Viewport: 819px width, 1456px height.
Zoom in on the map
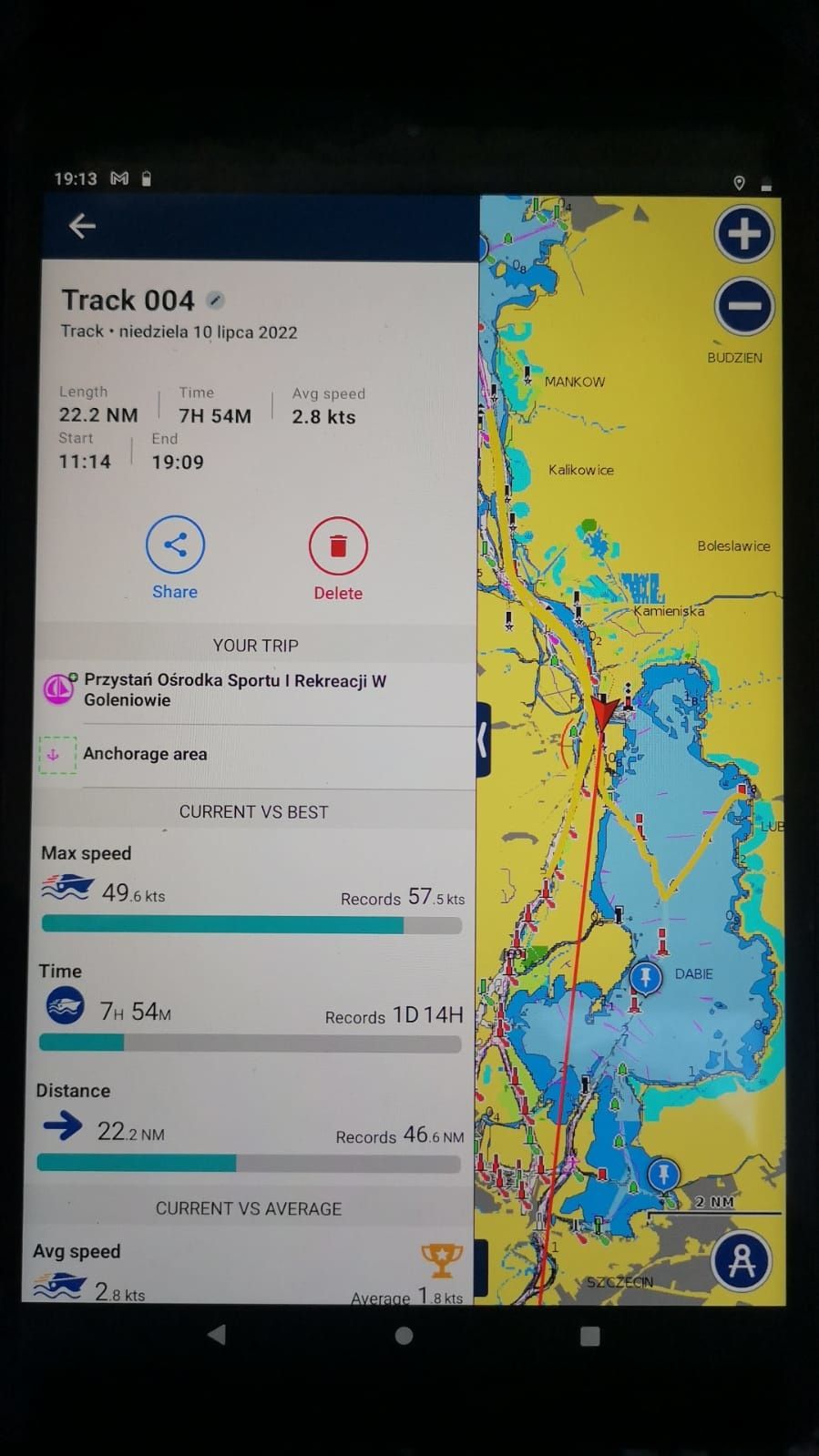[744, 234]
